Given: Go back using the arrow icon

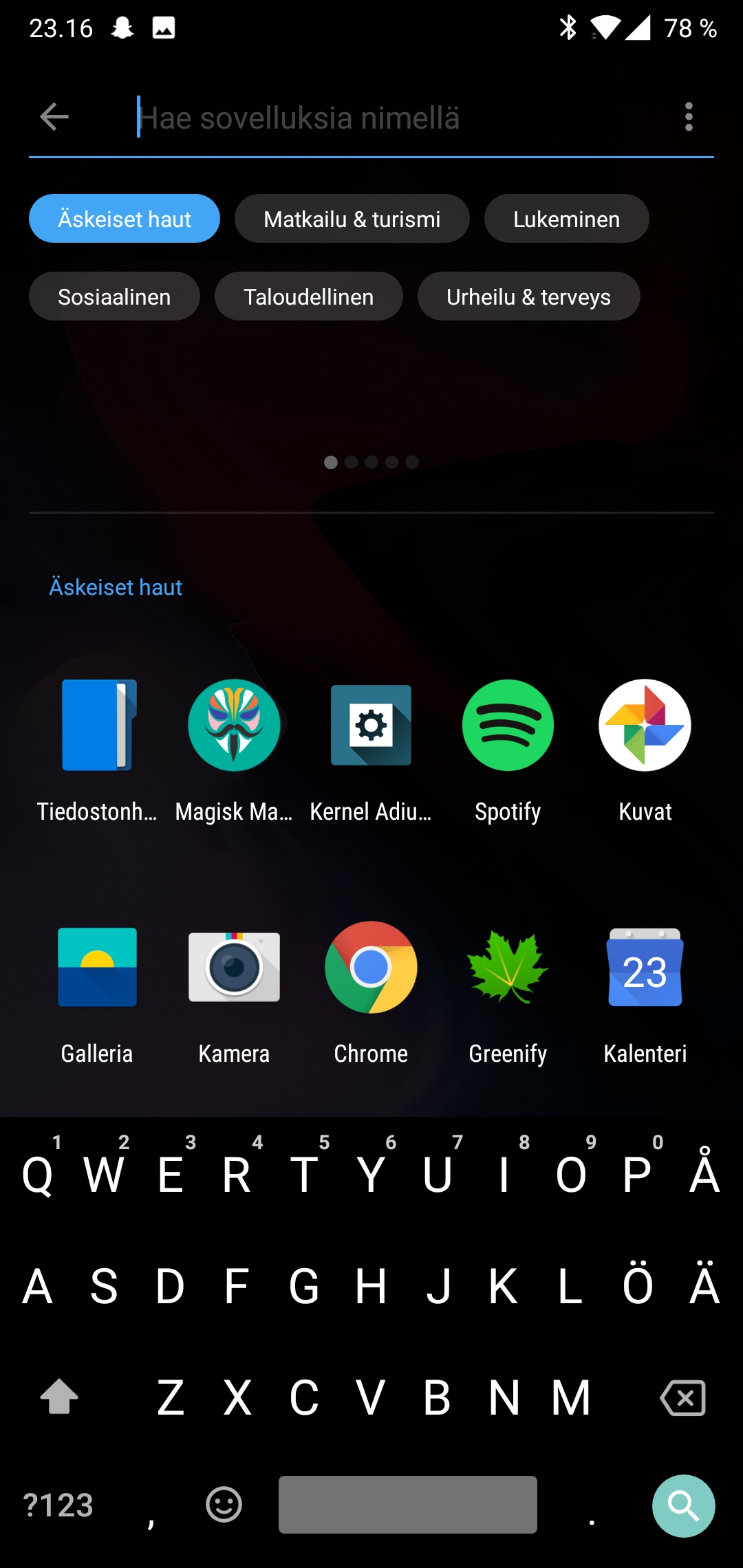Looking at the screenshot, I should [54, 117].
